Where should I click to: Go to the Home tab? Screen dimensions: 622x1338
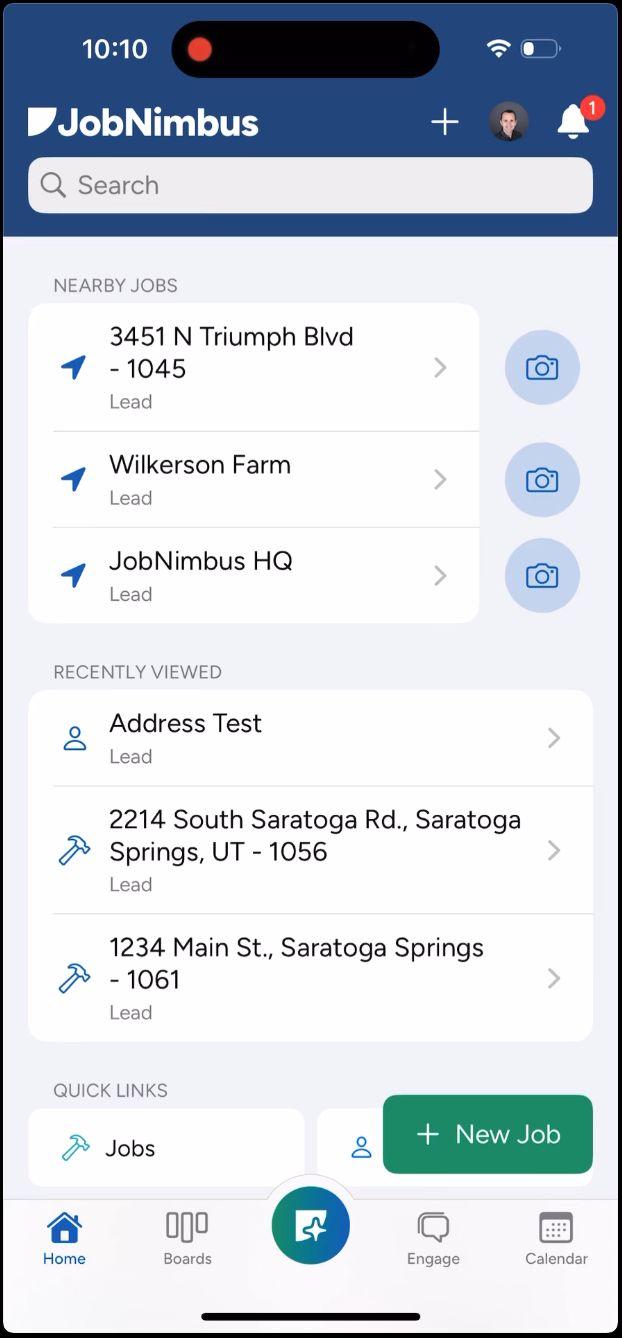[64, 1238]
